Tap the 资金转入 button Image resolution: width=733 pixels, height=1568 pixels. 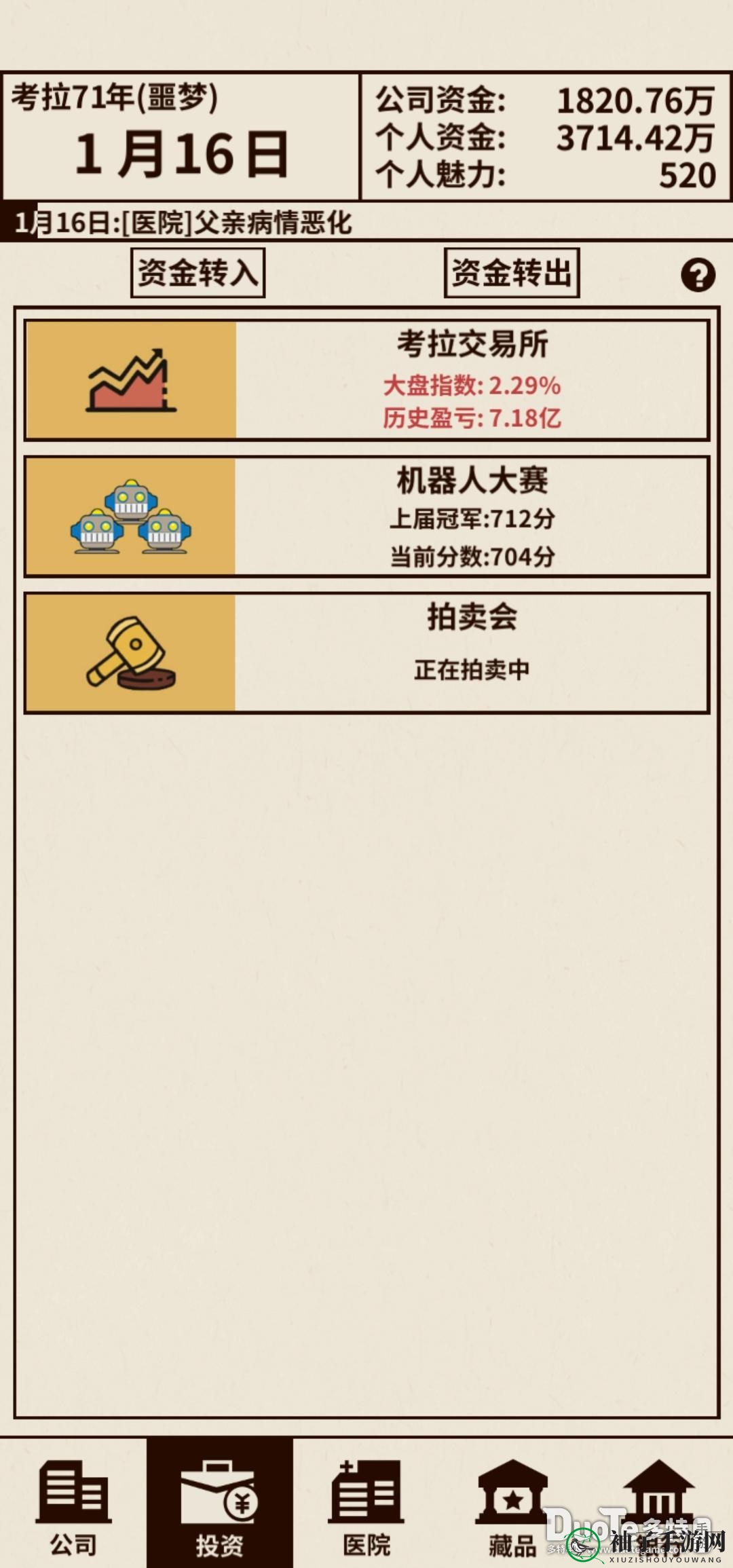coord(198,273)
